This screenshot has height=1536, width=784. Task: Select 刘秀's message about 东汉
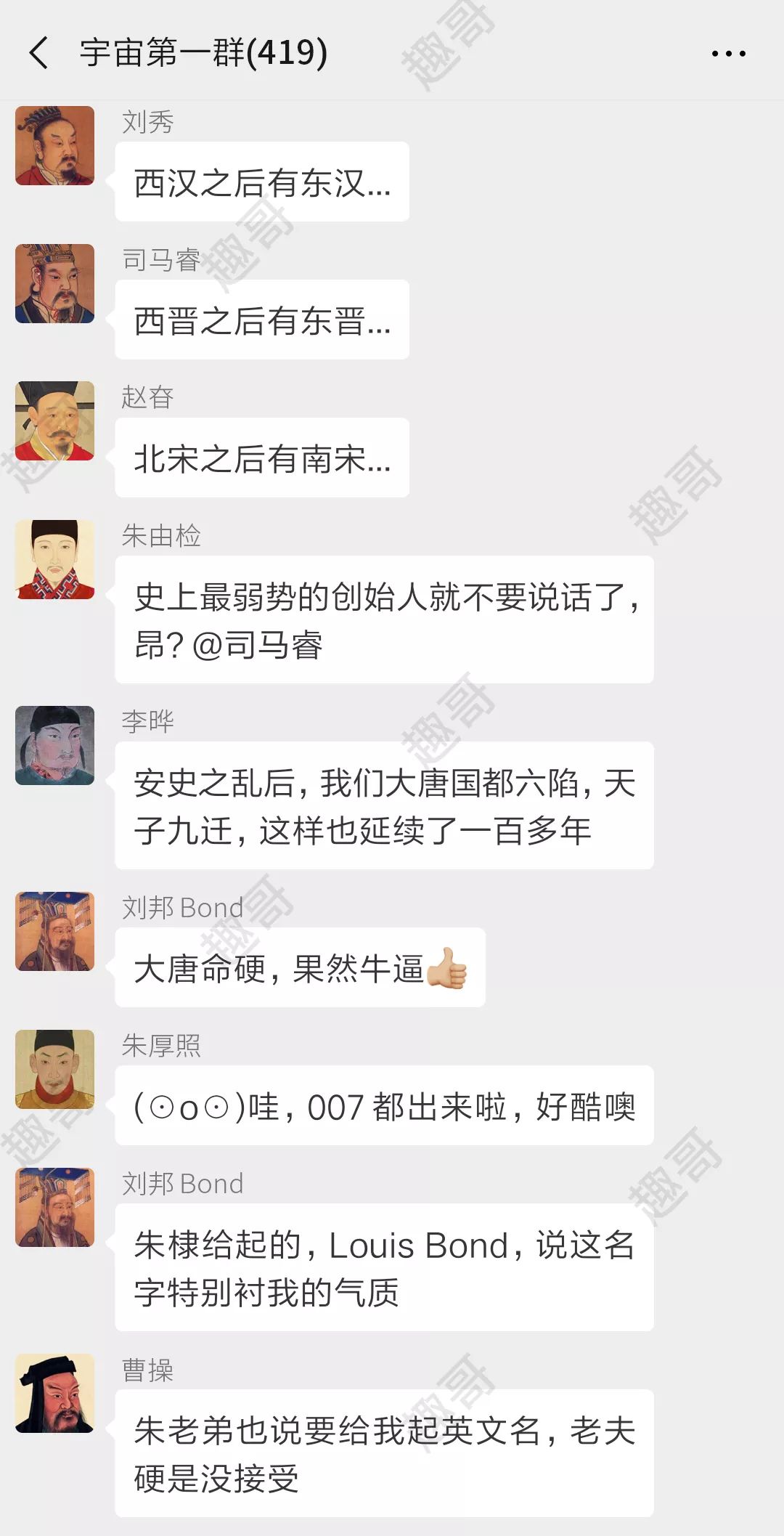pyautogui.click(x=261, y=182)
